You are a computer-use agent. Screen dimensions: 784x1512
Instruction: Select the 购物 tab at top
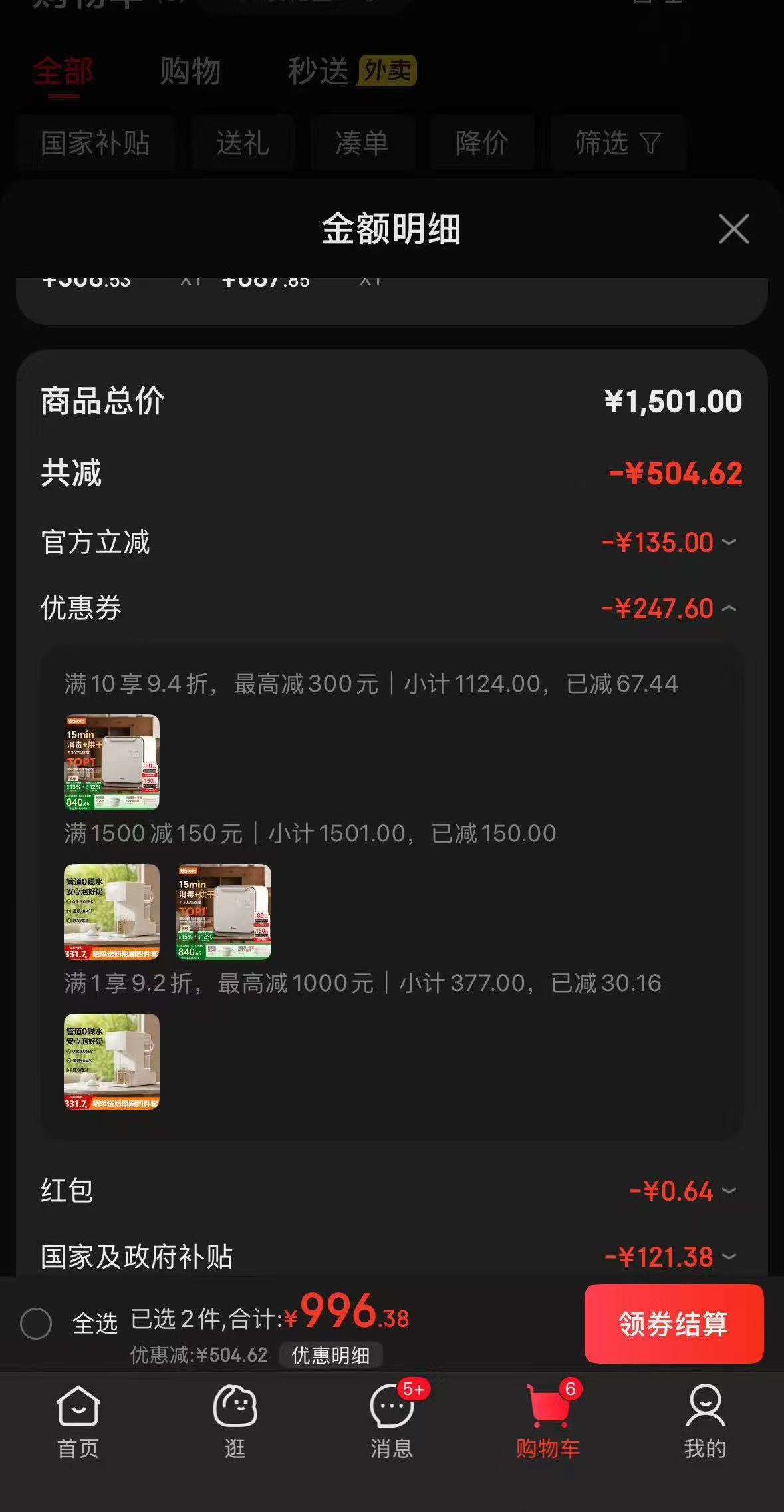190,71
